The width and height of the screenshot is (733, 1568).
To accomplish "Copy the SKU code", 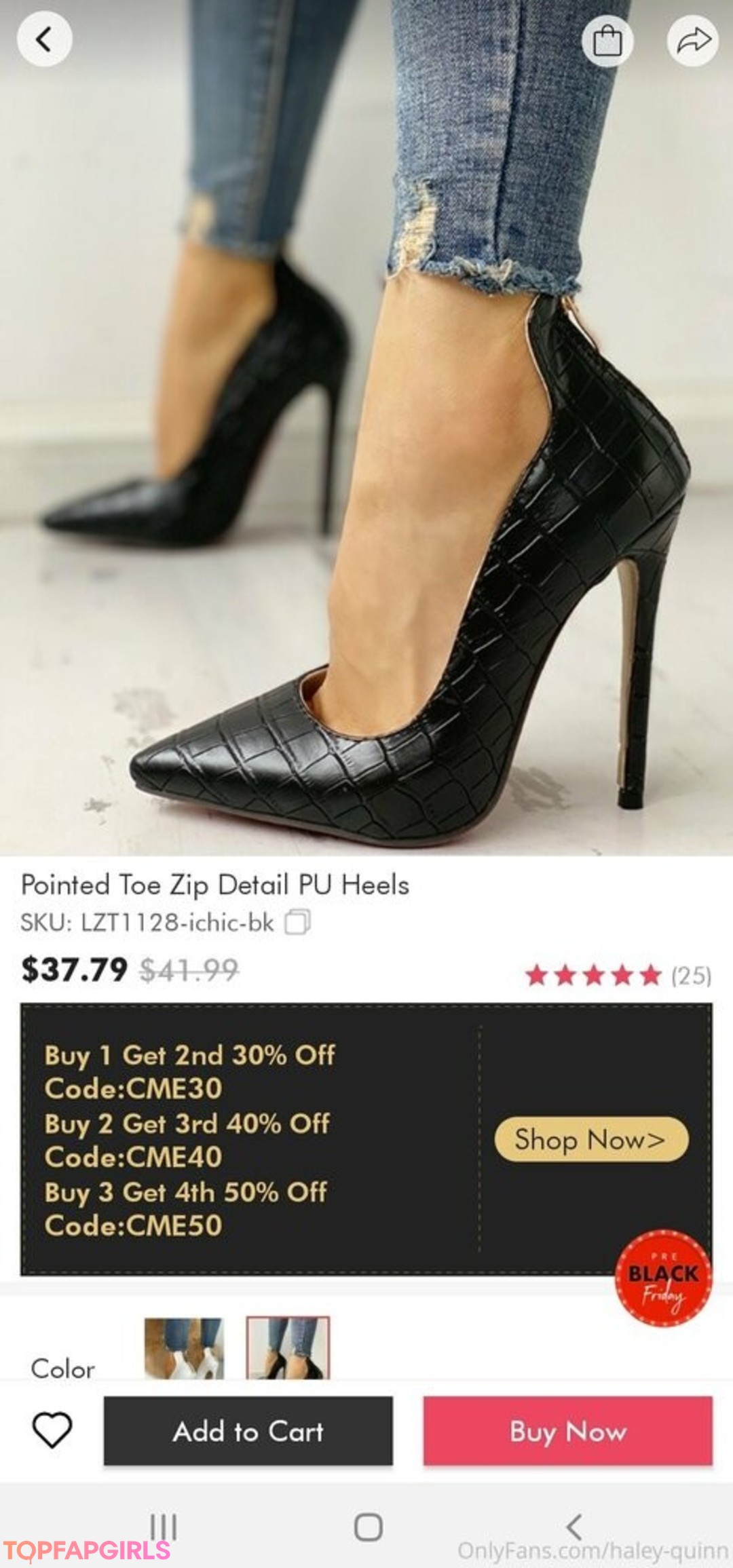I will 297,922.
